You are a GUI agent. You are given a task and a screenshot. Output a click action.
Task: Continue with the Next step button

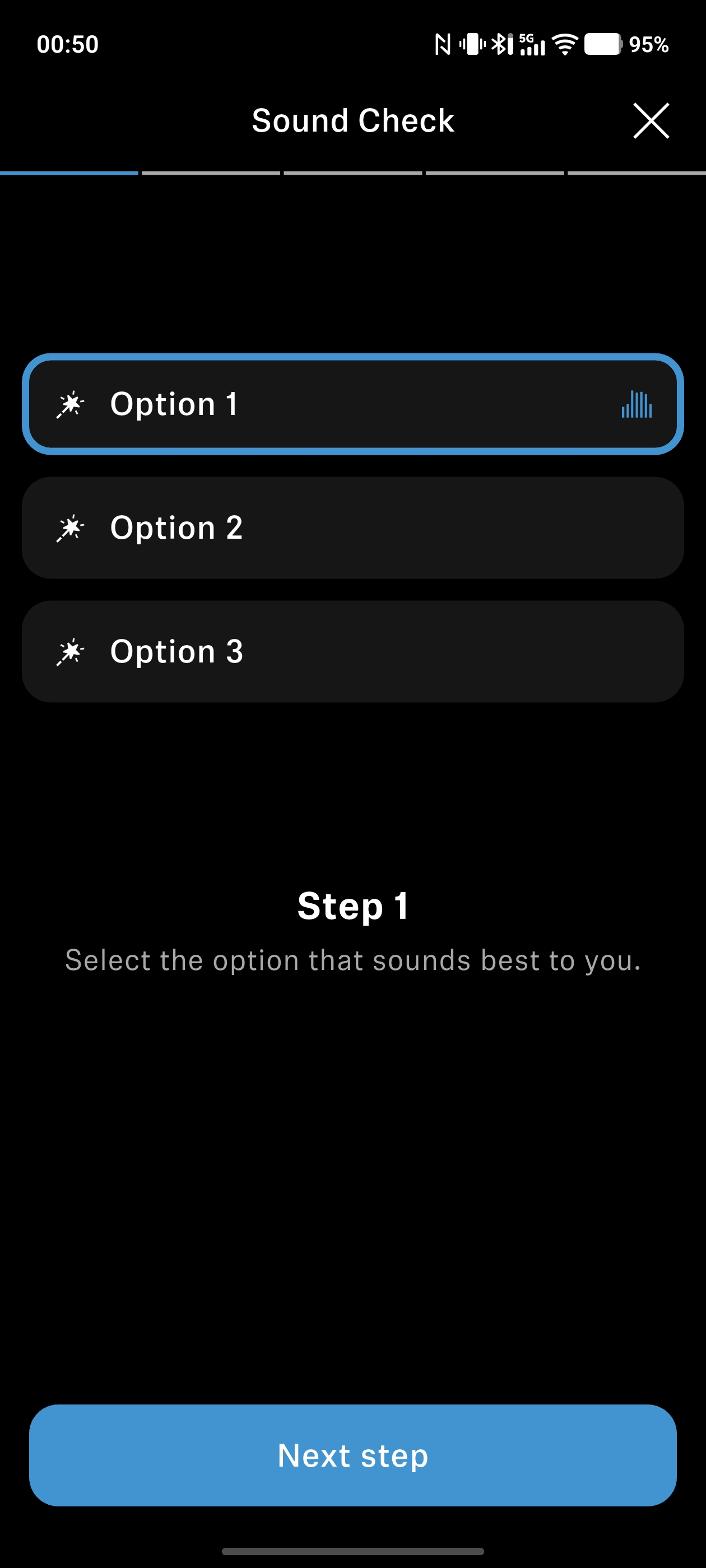point(352,1455)
